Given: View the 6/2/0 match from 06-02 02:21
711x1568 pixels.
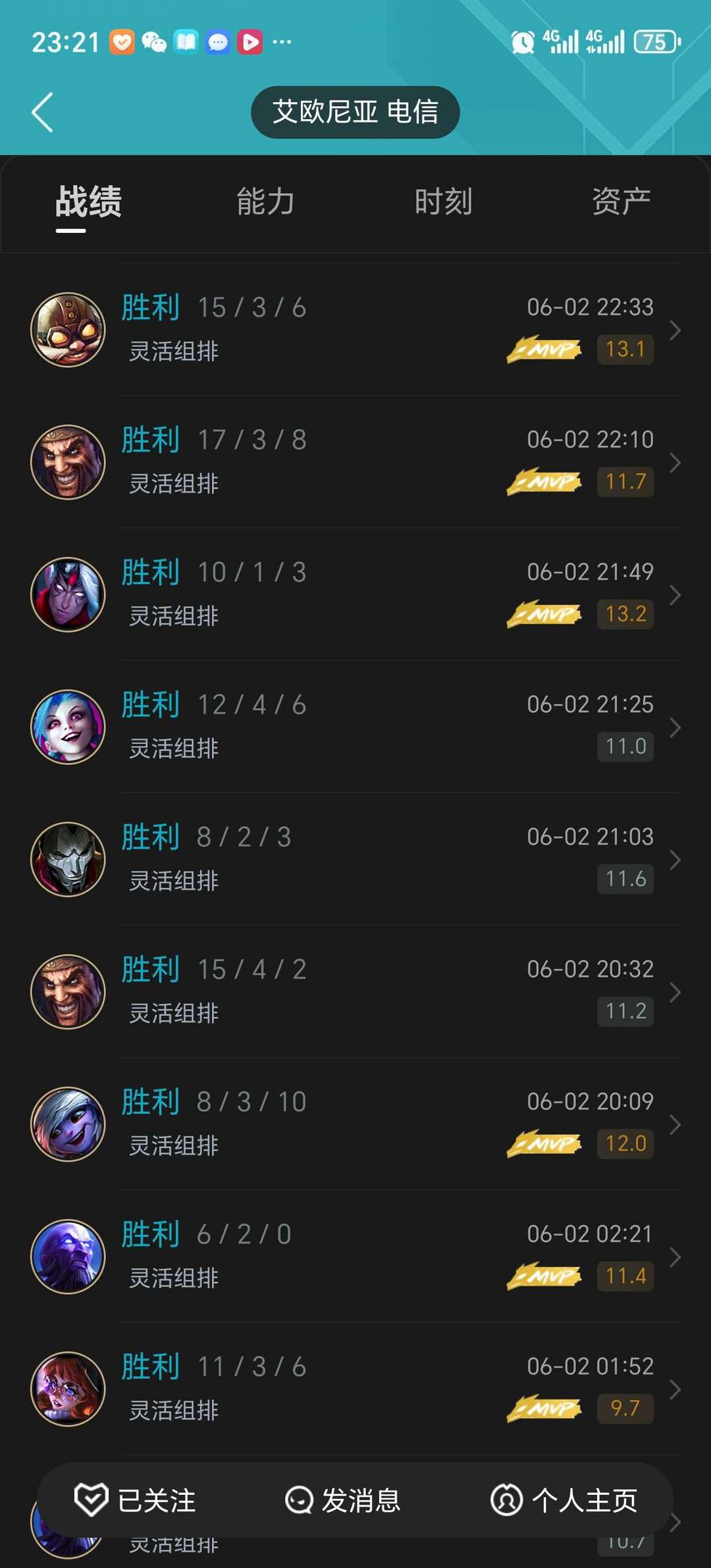Looking at the screenshot, I should 355,1255.
